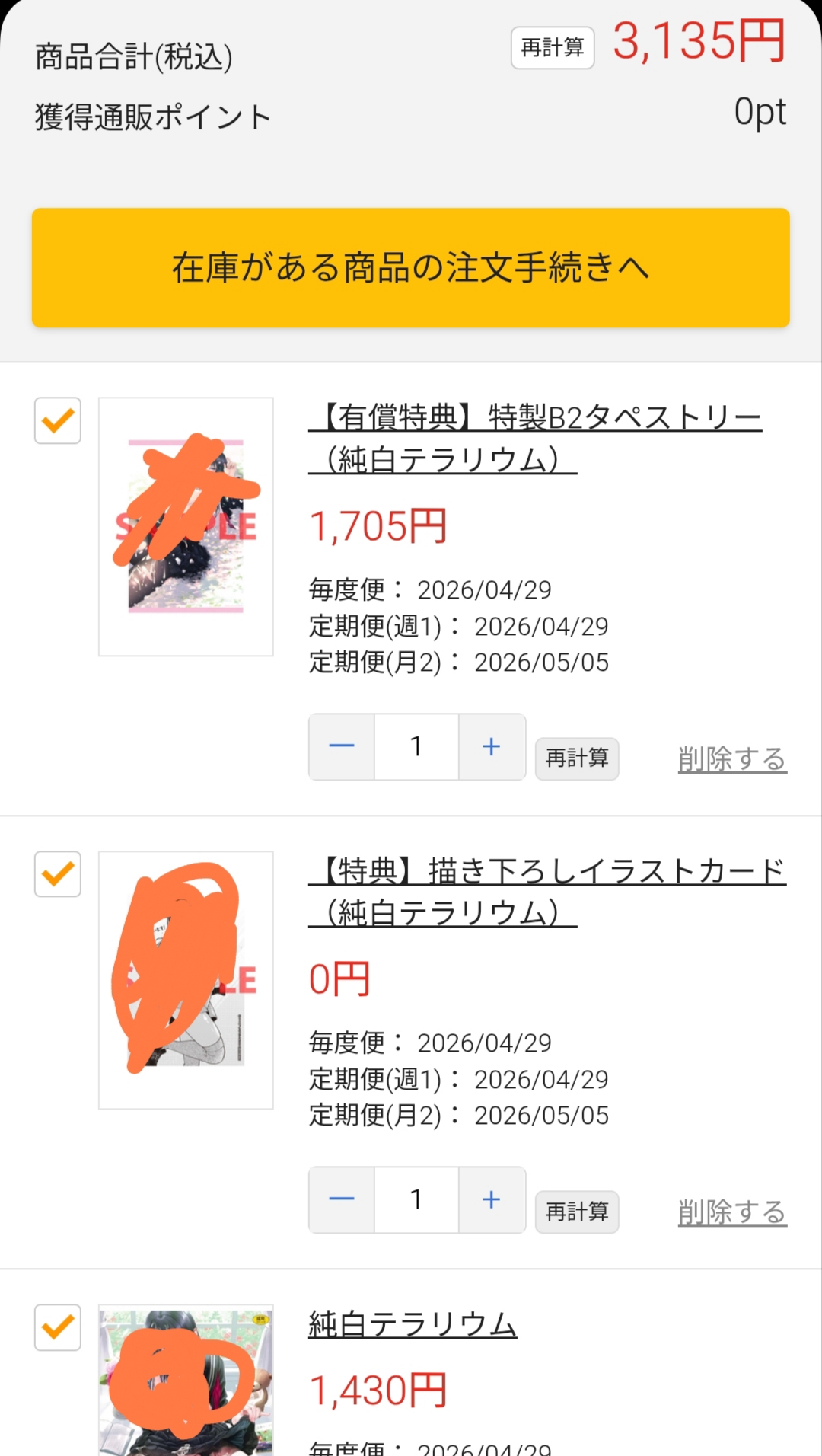822x1456 pixels.
Task: Open the 1,430円 純白テラリウム product link
Action: coord(413,1325)
